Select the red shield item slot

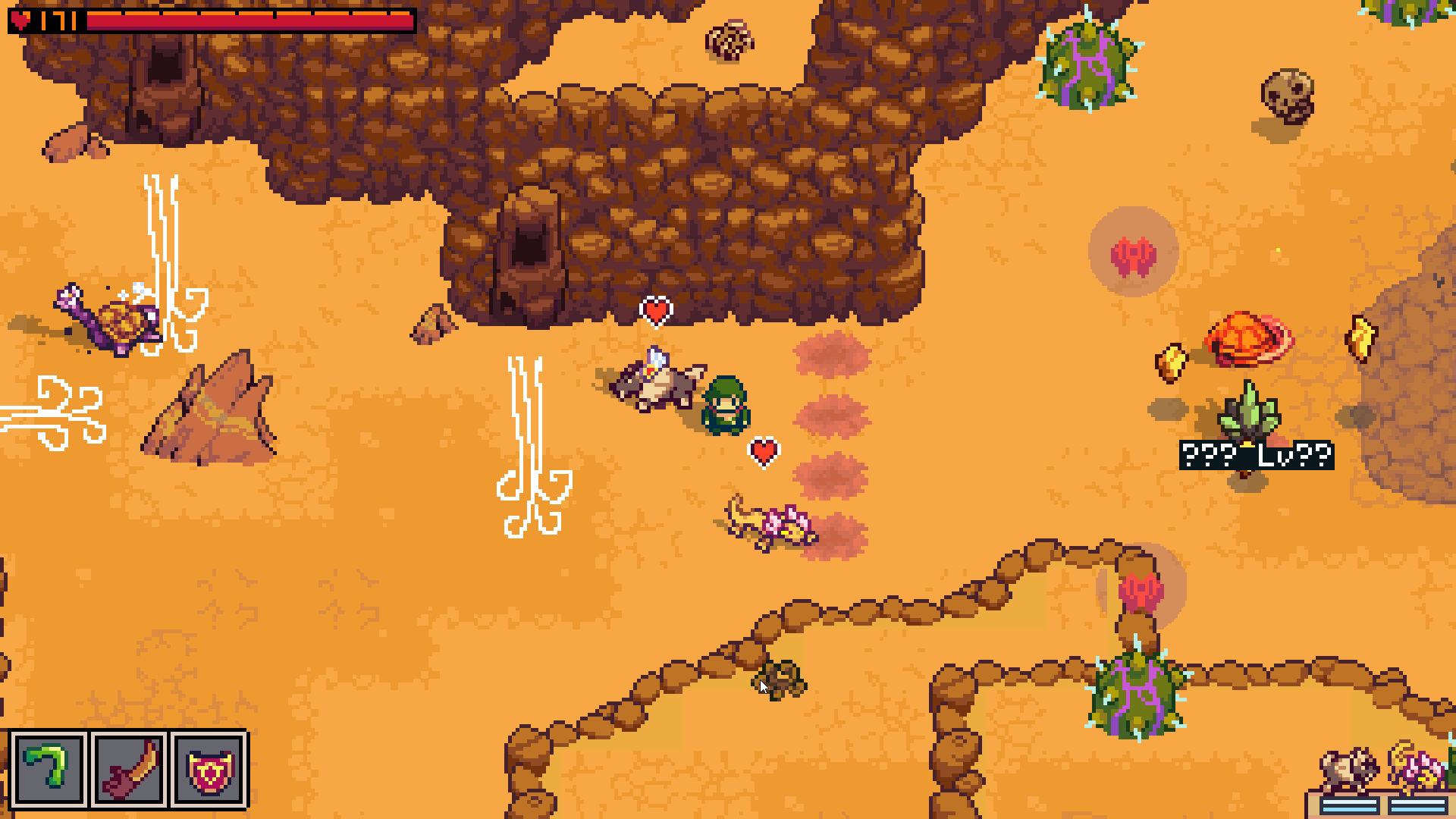209,769
